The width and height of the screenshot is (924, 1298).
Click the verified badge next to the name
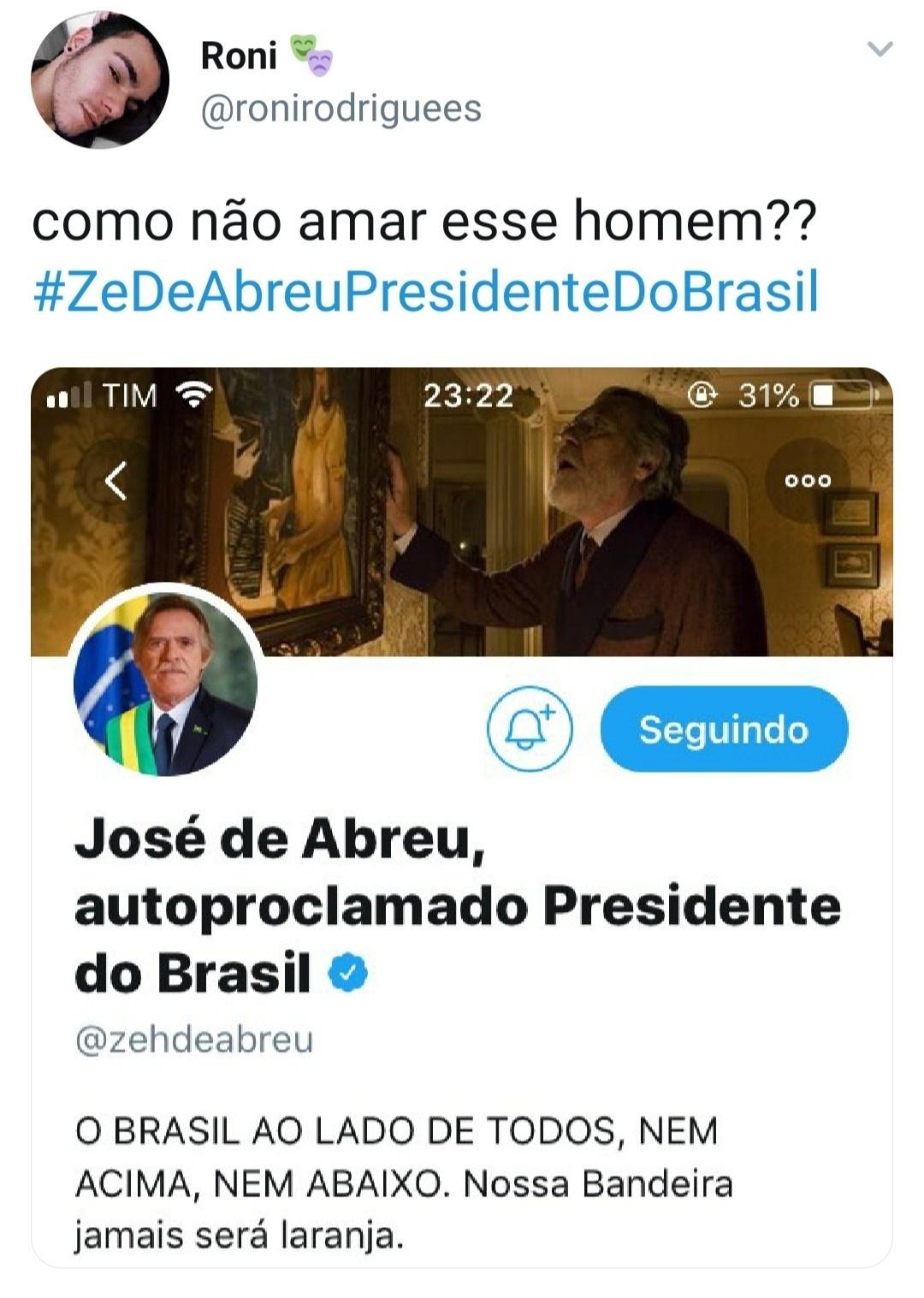click(x=346, y=973)
